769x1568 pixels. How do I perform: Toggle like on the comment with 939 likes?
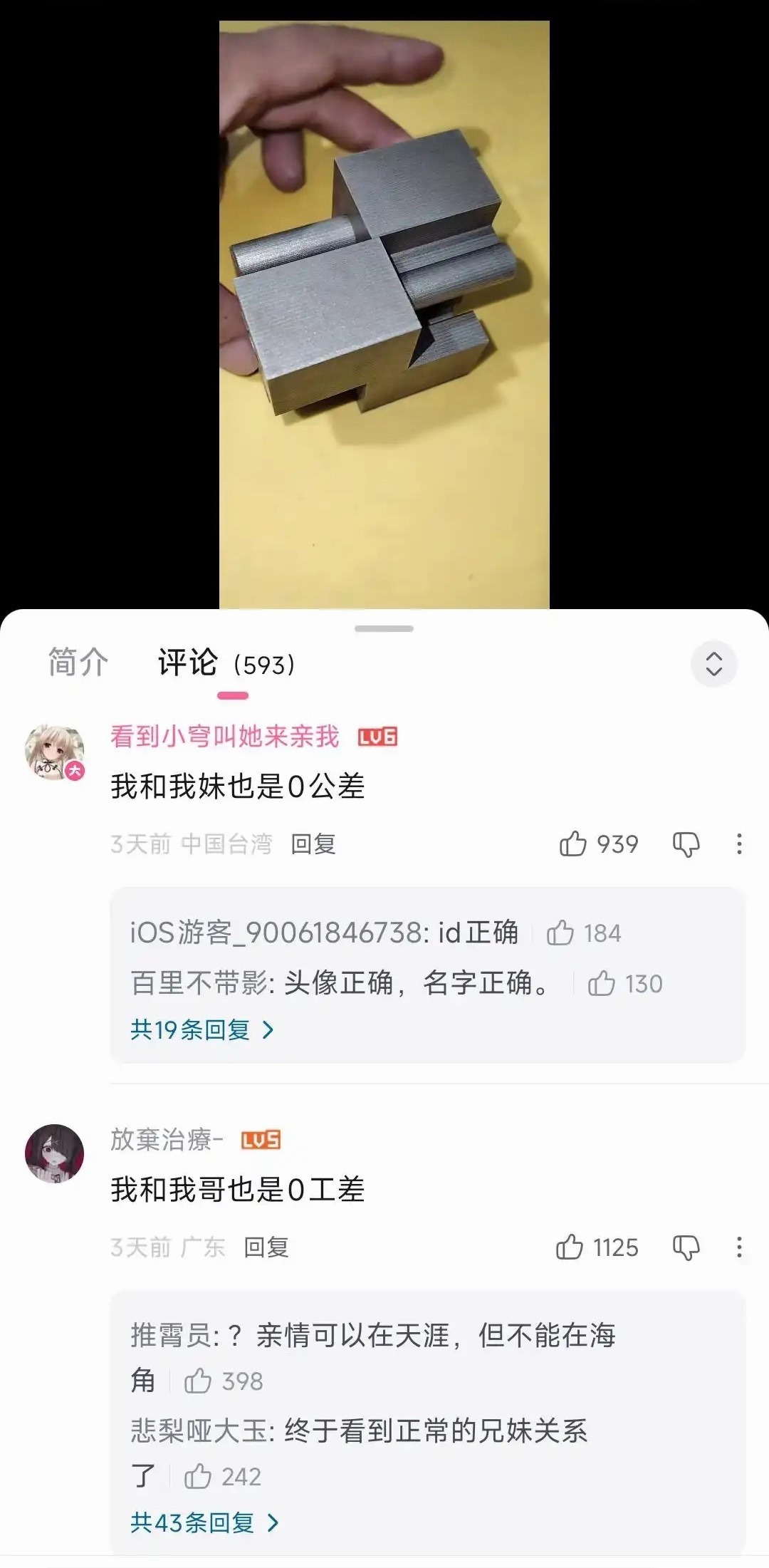pos(574,843)
